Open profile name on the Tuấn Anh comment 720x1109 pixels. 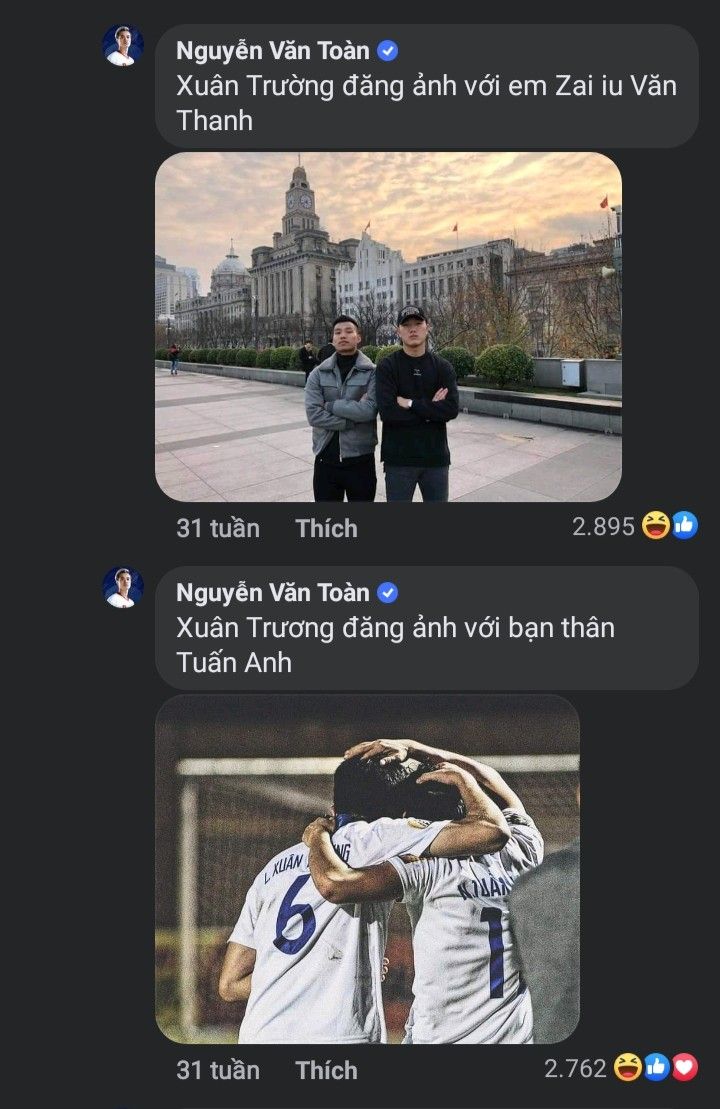[x=273, y=593]
